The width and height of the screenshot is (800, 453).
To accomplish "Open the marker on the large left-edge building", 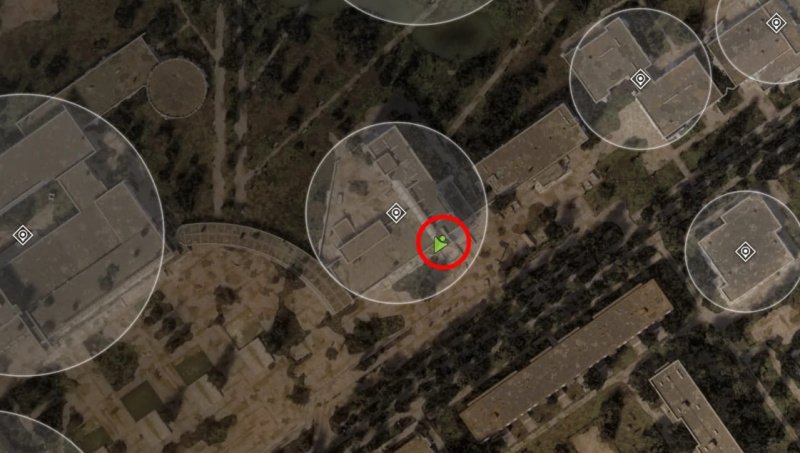I will click(23, 235).
